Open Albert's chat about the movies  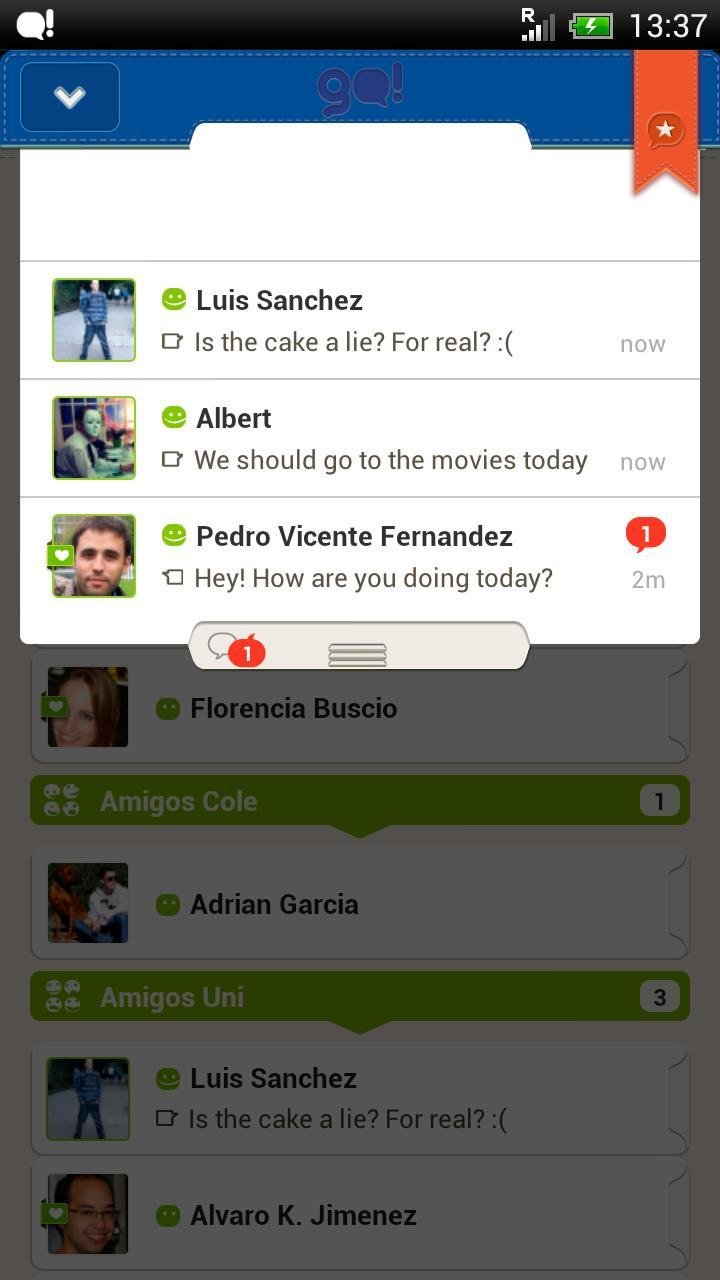360,439
